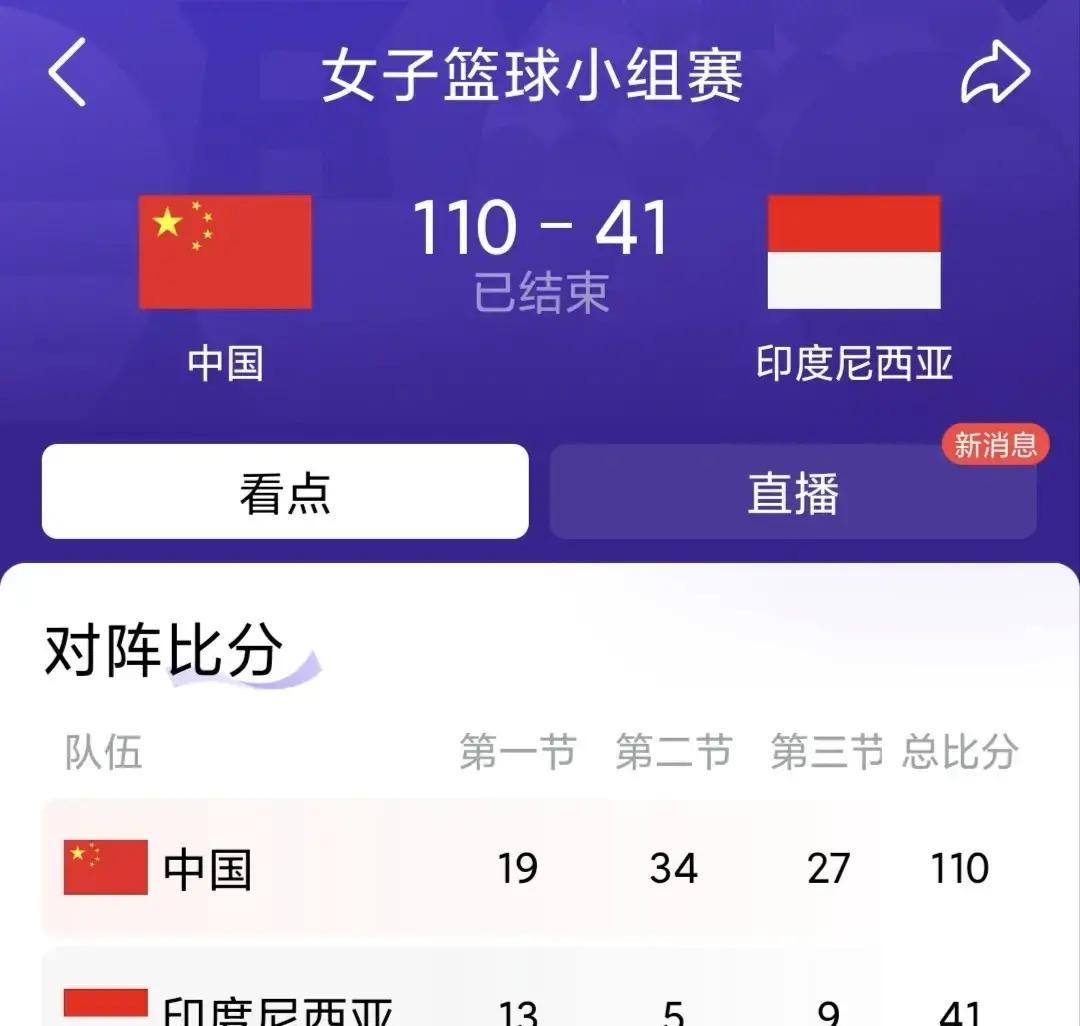Screen dimensions: 1080x1026
Task: Switch to the 看点 tab
Action: [285, 492]
